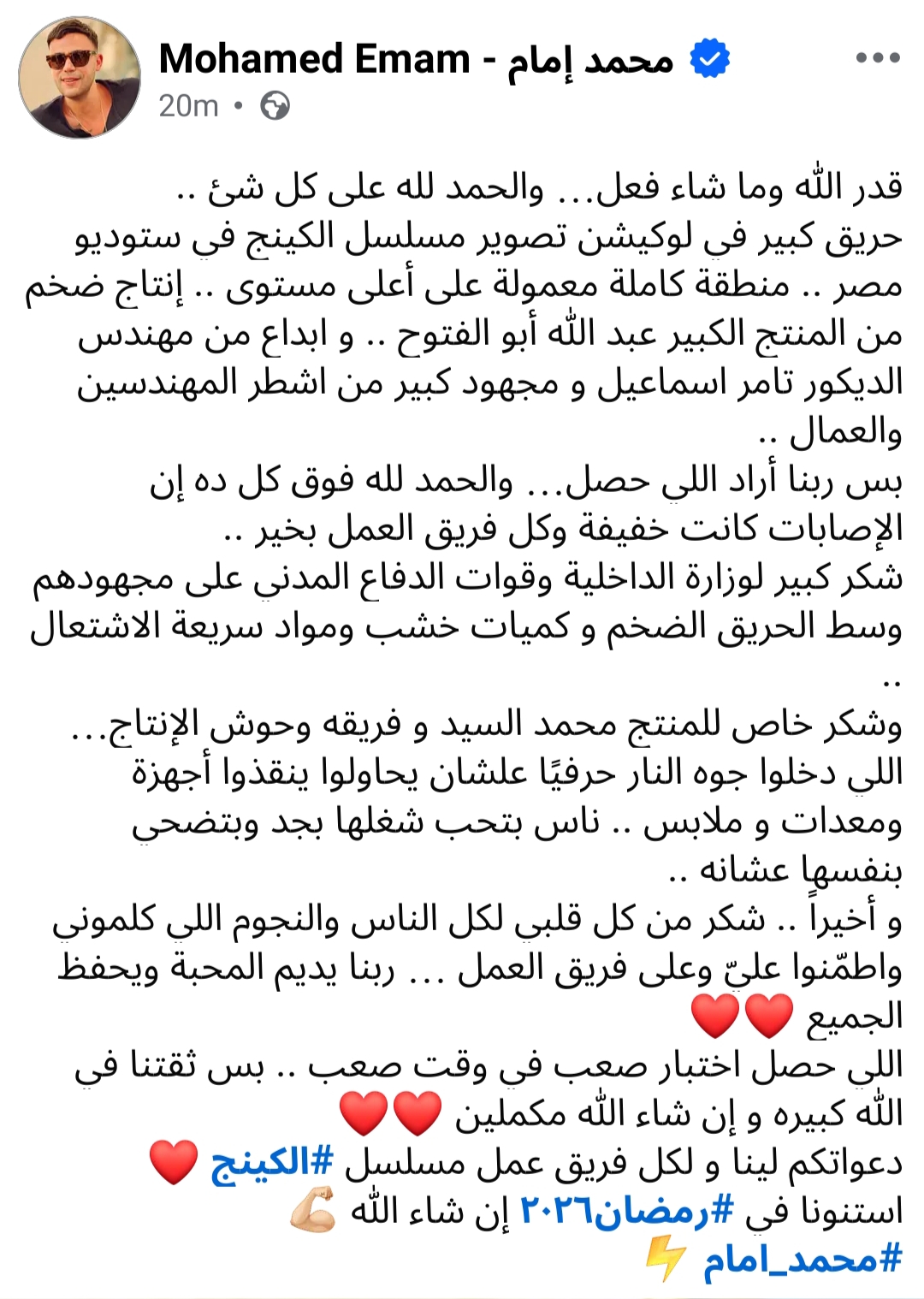
Task: Open the #محمد_امام hashtag
Action: point(803,1259)
